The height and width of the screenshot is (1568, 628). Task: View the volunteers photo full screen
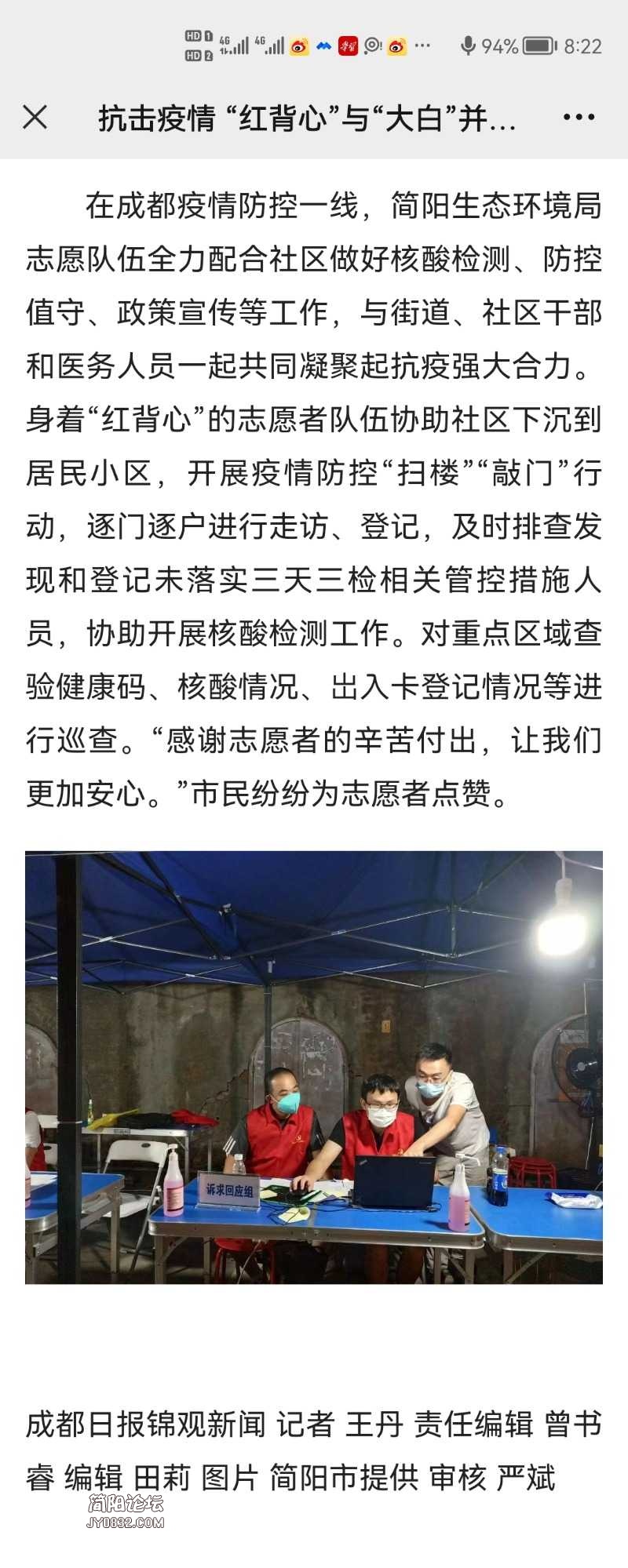[314, 1067]
